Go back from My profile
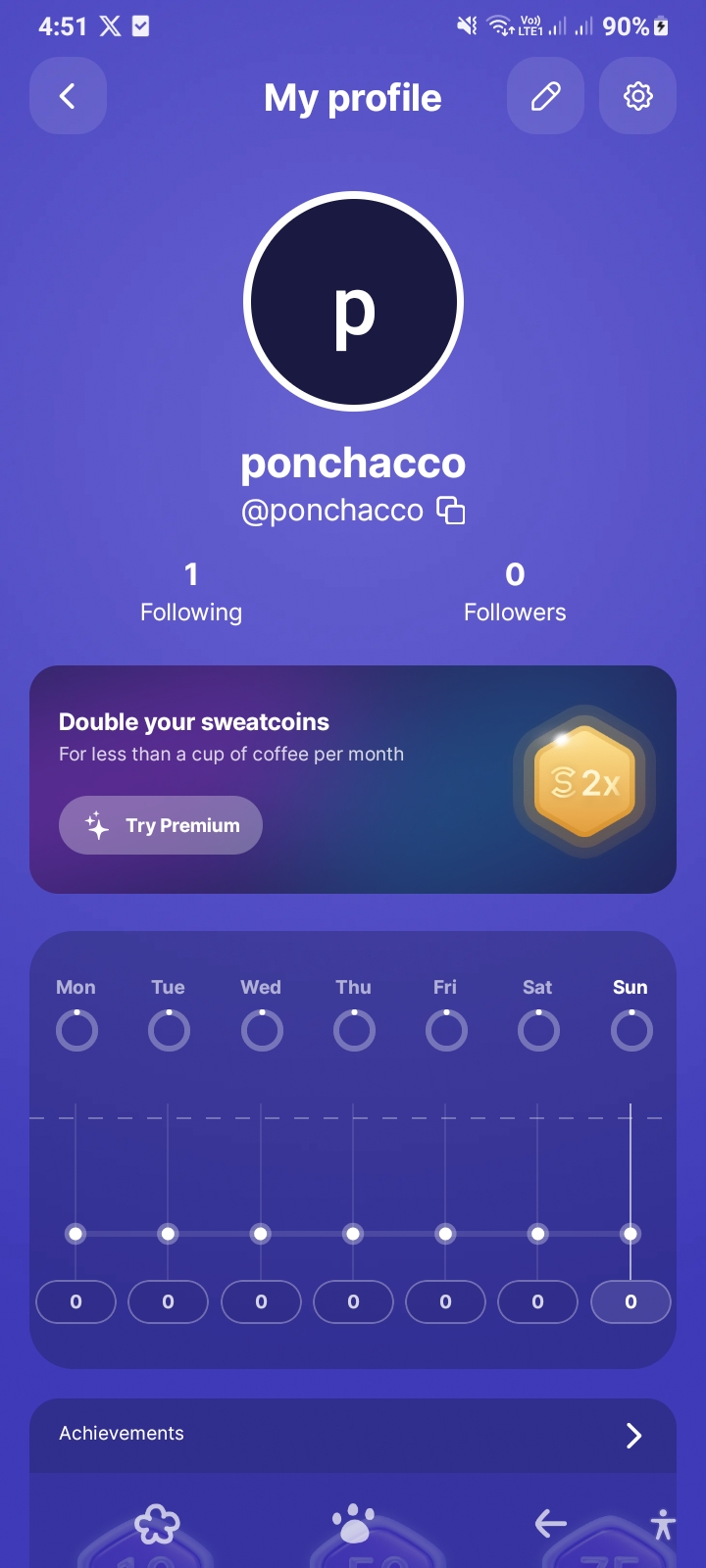Image resolution: width=706 pixels, height=1568 pixels. click(x=68, y=96)
